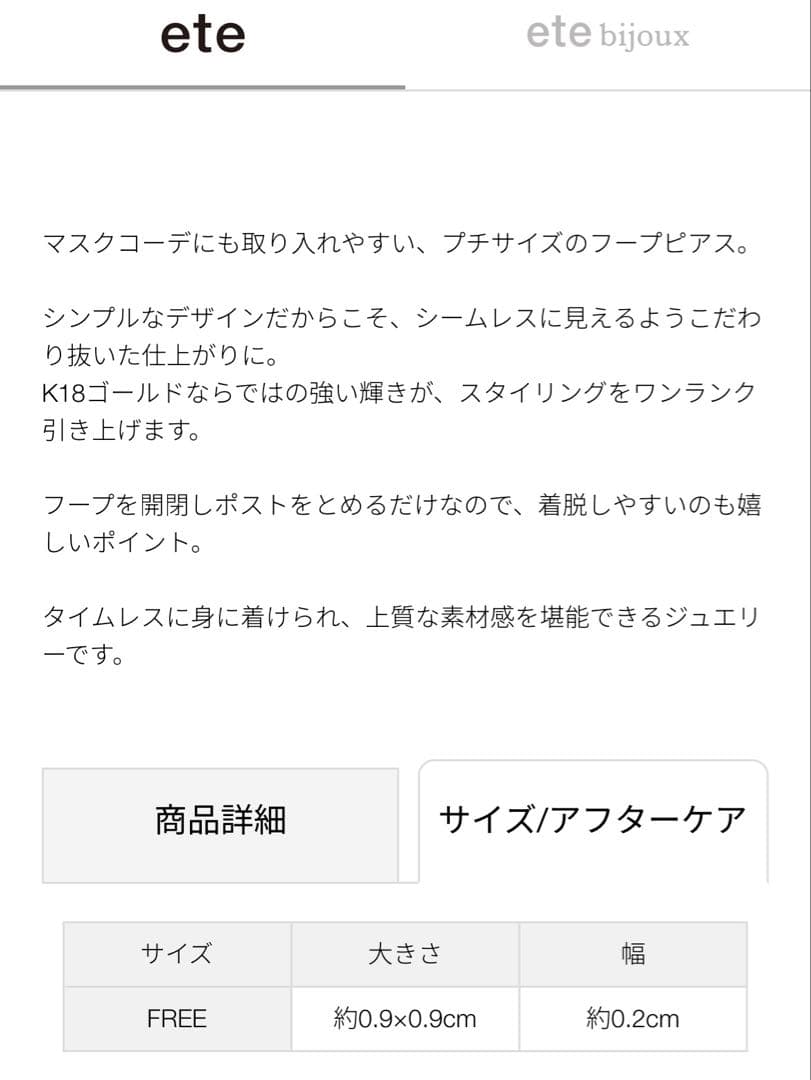Click the 約0.2cm width value
The height and width of the screenshot is (1080, 811).
pyautogui.click(x=633, y=1019)
